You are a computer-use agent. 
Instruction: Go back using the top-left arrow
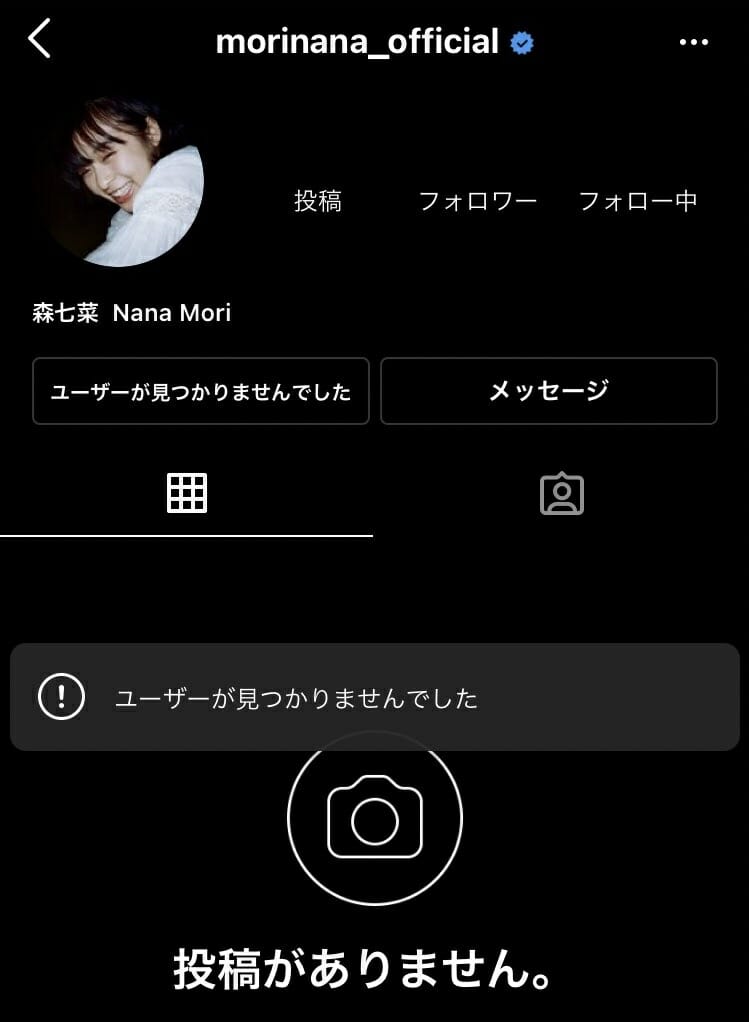click(x=40, y=40)
